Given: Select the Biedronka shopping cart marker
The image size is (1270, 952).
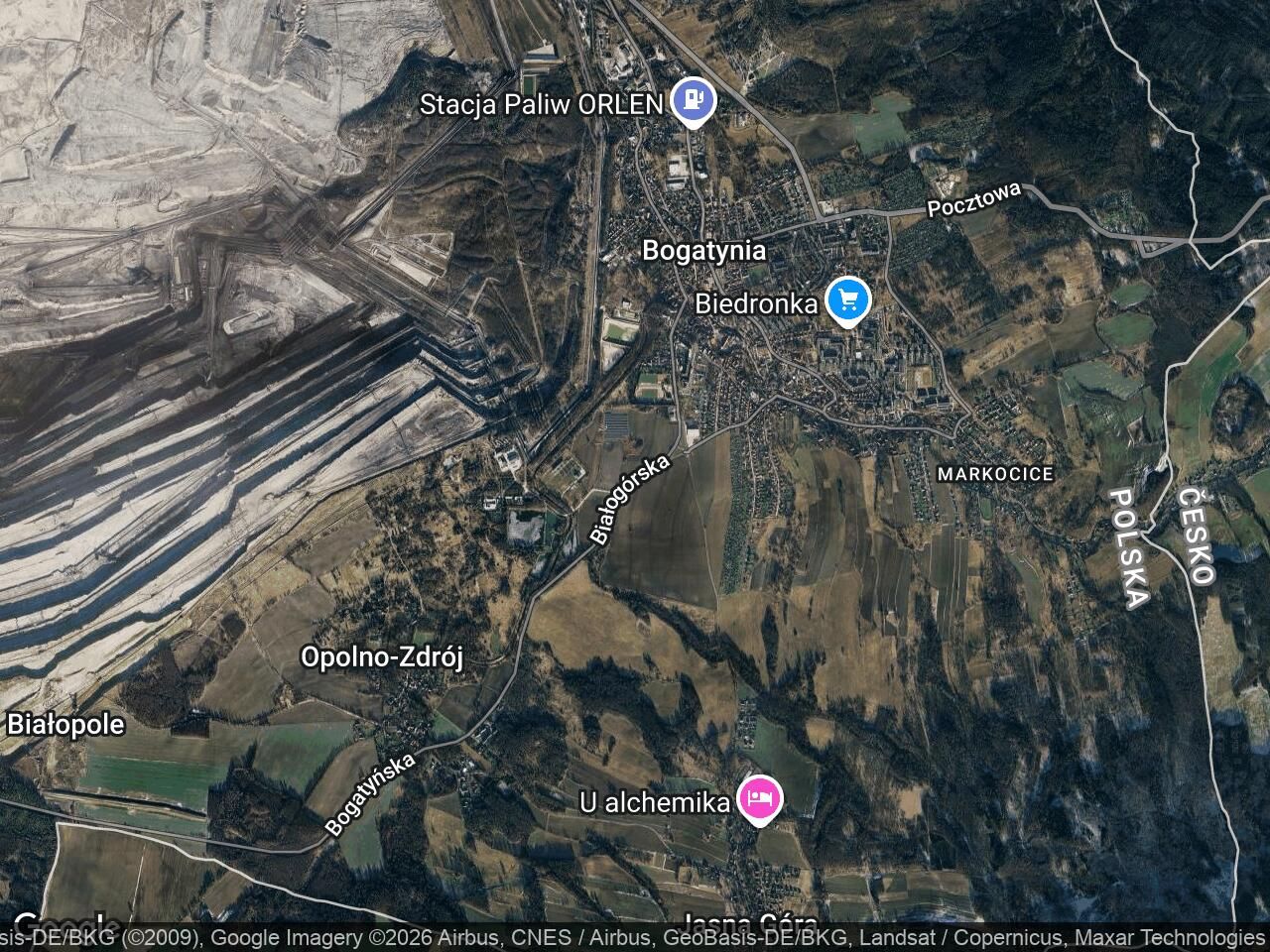Looking at the screenshot, I should [846, 299].
